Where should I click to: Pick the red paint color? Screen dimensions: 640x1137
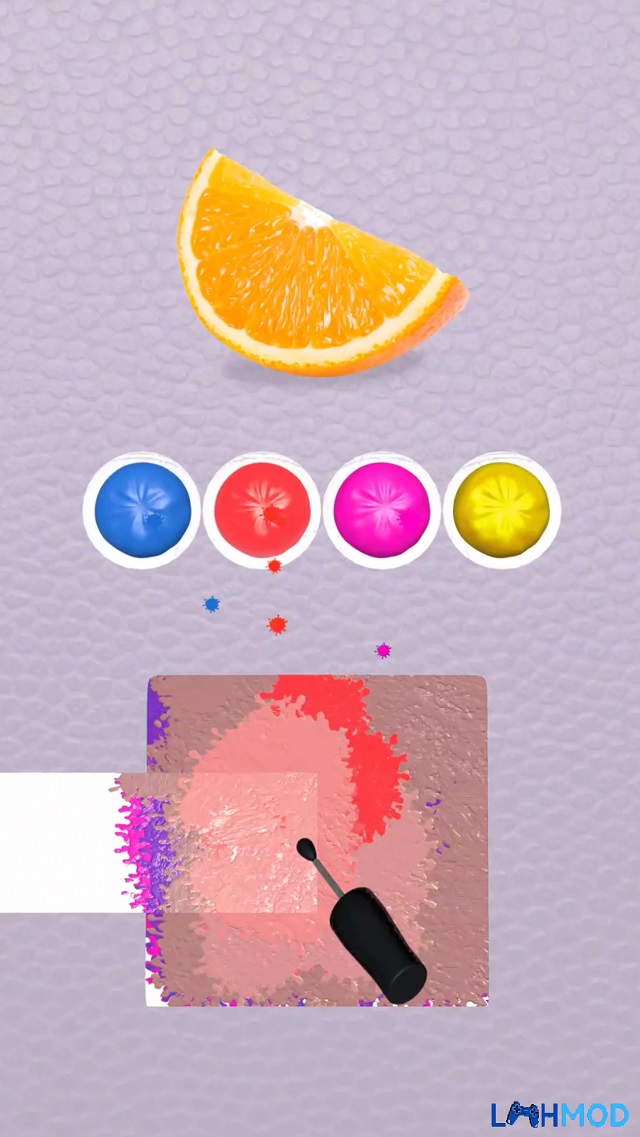(261, 510)
